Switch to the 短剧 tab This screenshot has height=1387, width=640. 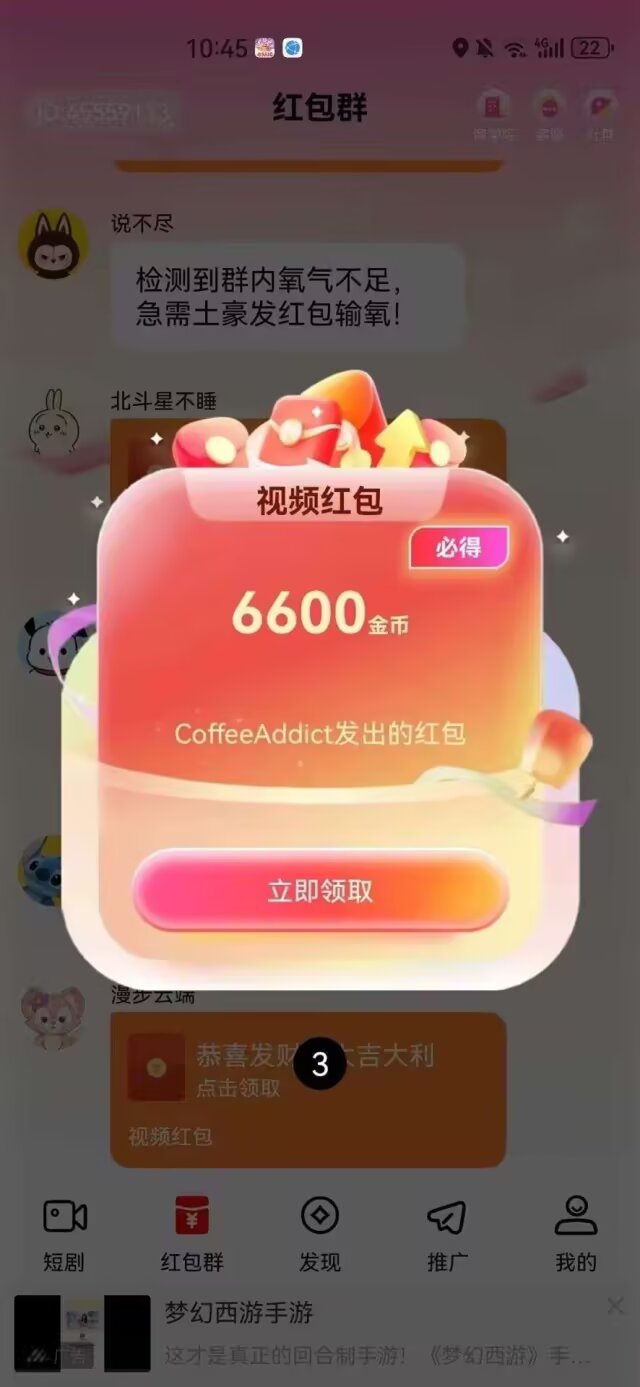[65, 1234]
